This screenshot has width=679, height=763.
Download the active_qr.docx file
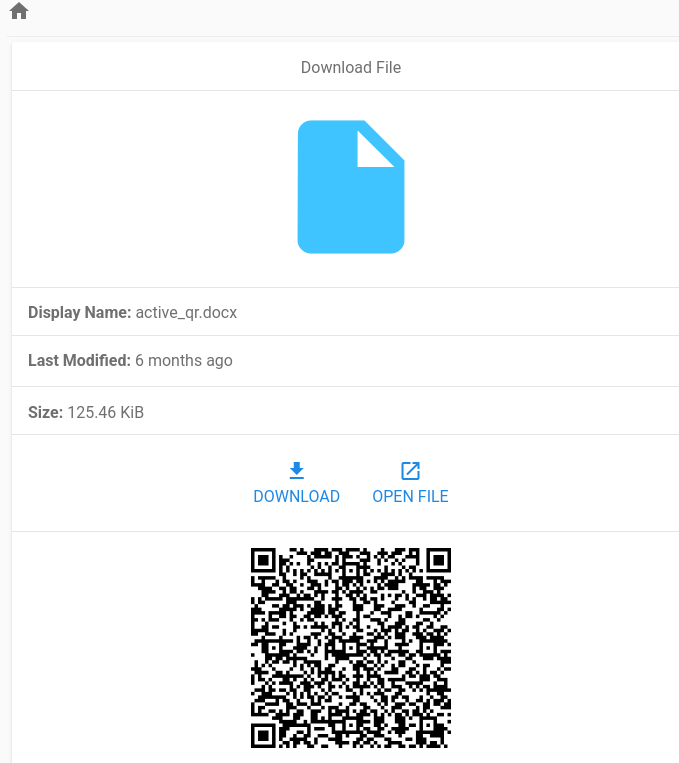point(296,483)
